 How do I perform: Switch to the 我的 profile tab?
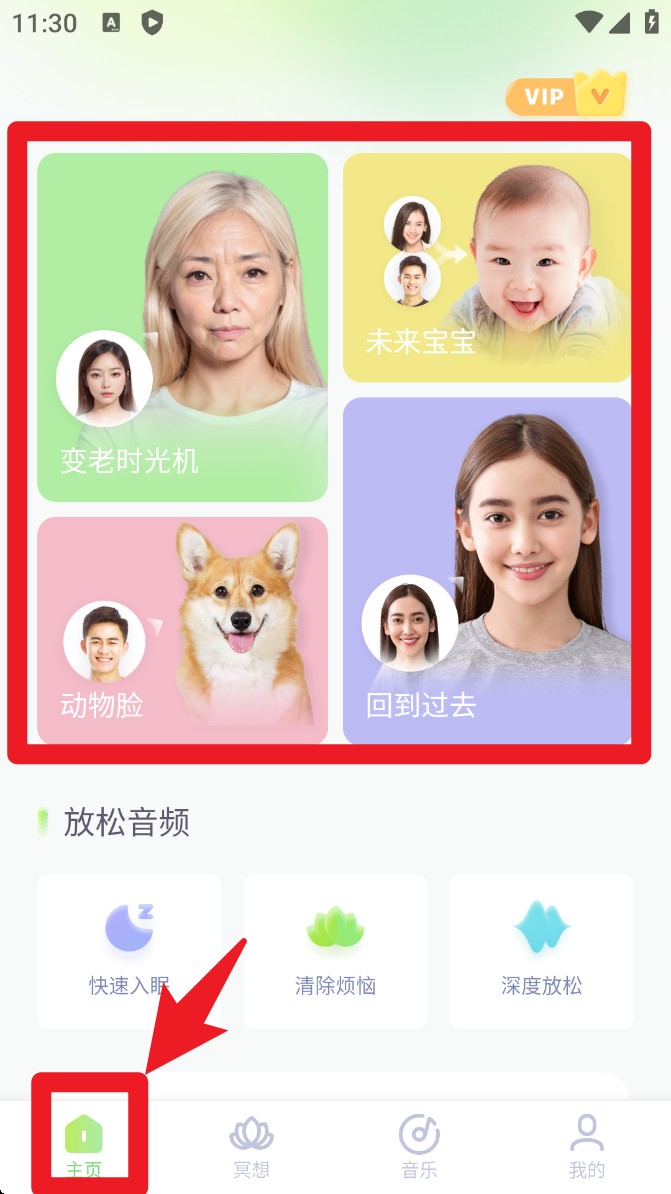point(587,1146)
